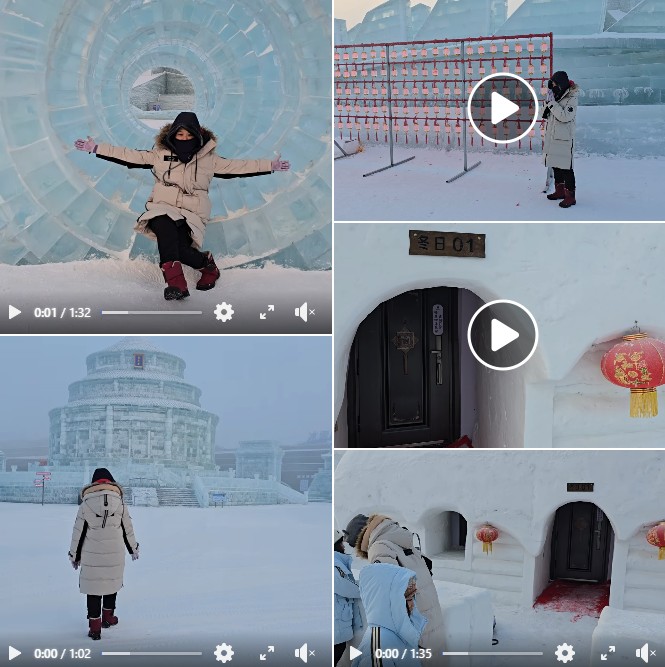This screenshot has width=665, height=667.
Task: Expand the 1:32 video to fullscreen
Action: pyautogui.click(x=267, y=312)
